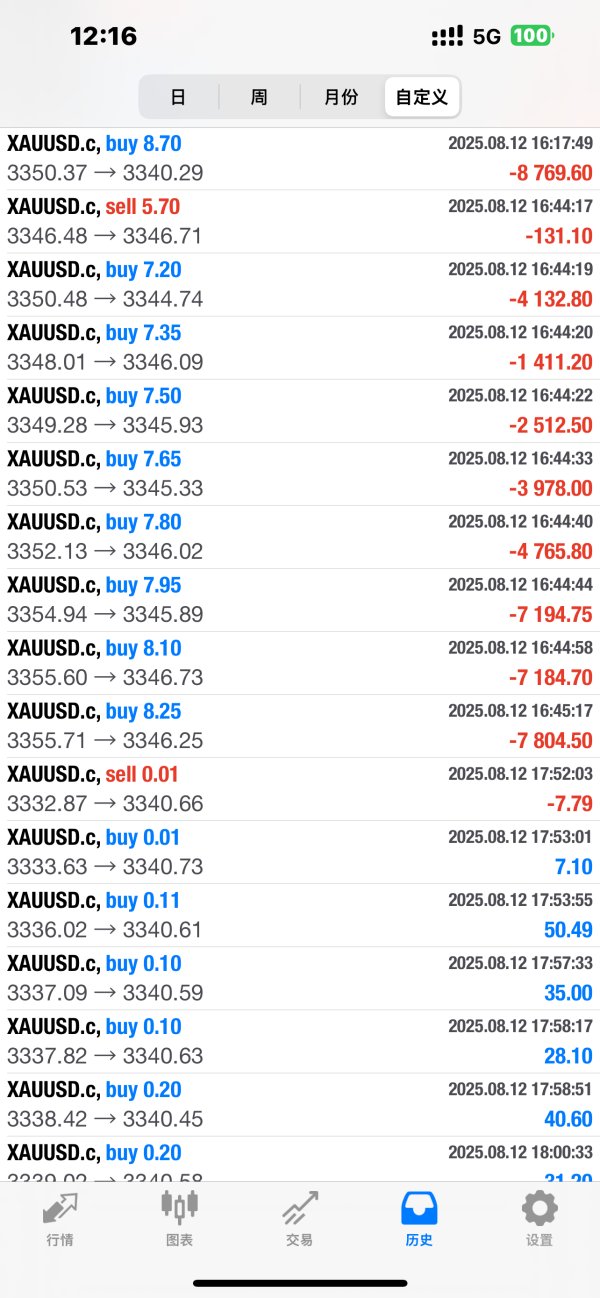Expand the sell 5.70 trade with -131.10 loss

pyautogui.click(x=300, y=221)
